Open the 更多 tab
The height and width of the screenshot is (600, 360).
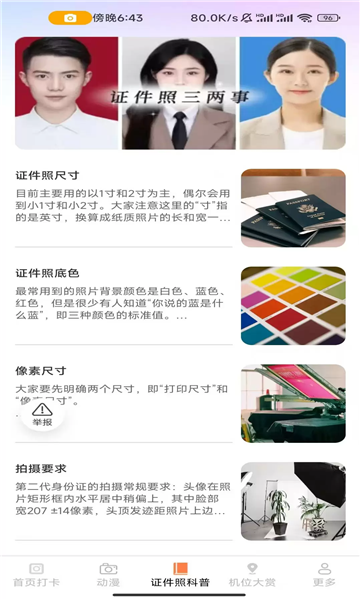[x=324, y=575]
